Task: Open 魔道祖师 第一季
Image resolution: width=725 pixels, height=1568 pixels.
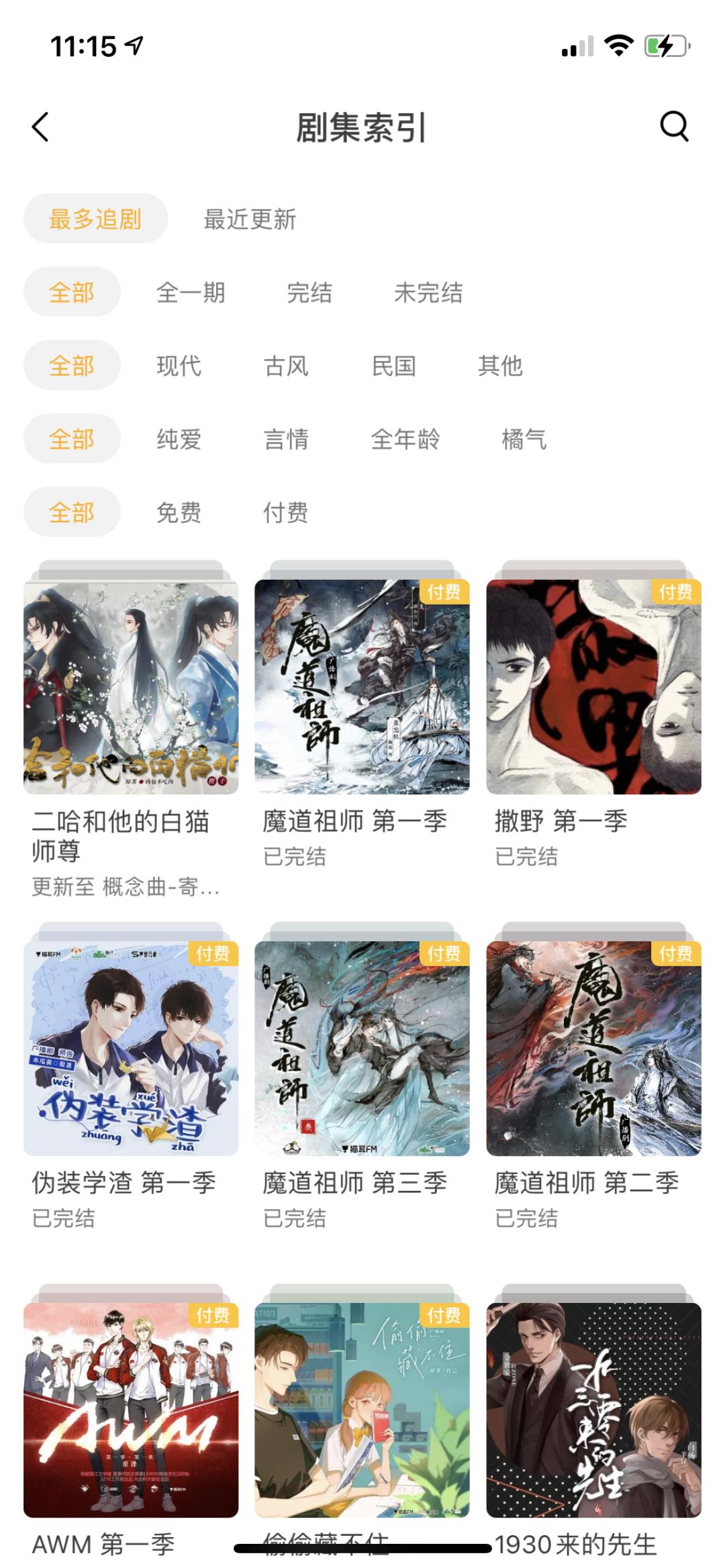Action: (362, 686)
